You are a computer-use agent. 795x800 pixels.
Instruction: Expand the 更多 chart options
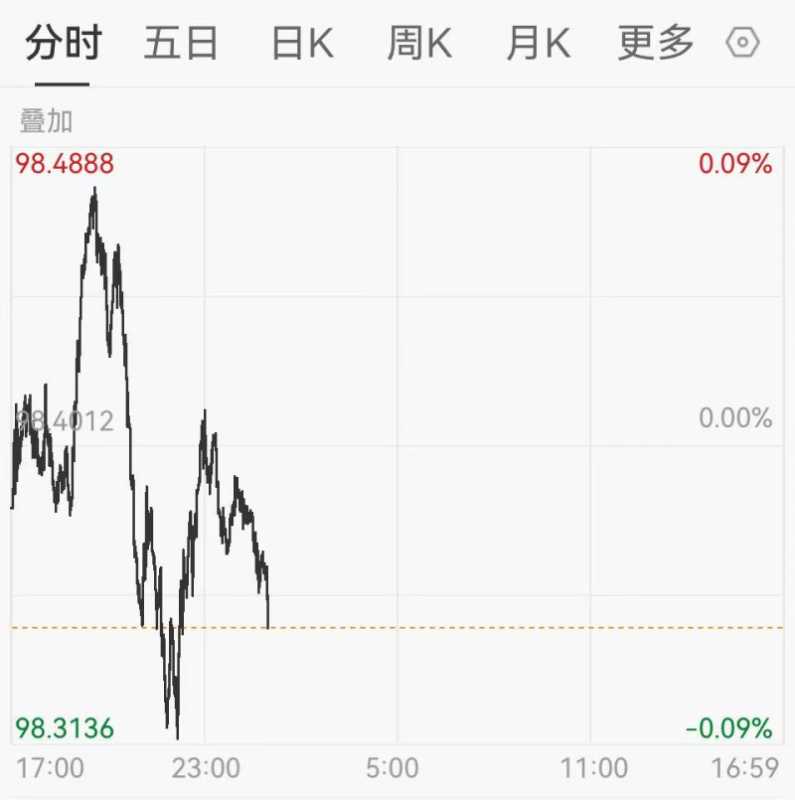[656, 44]
